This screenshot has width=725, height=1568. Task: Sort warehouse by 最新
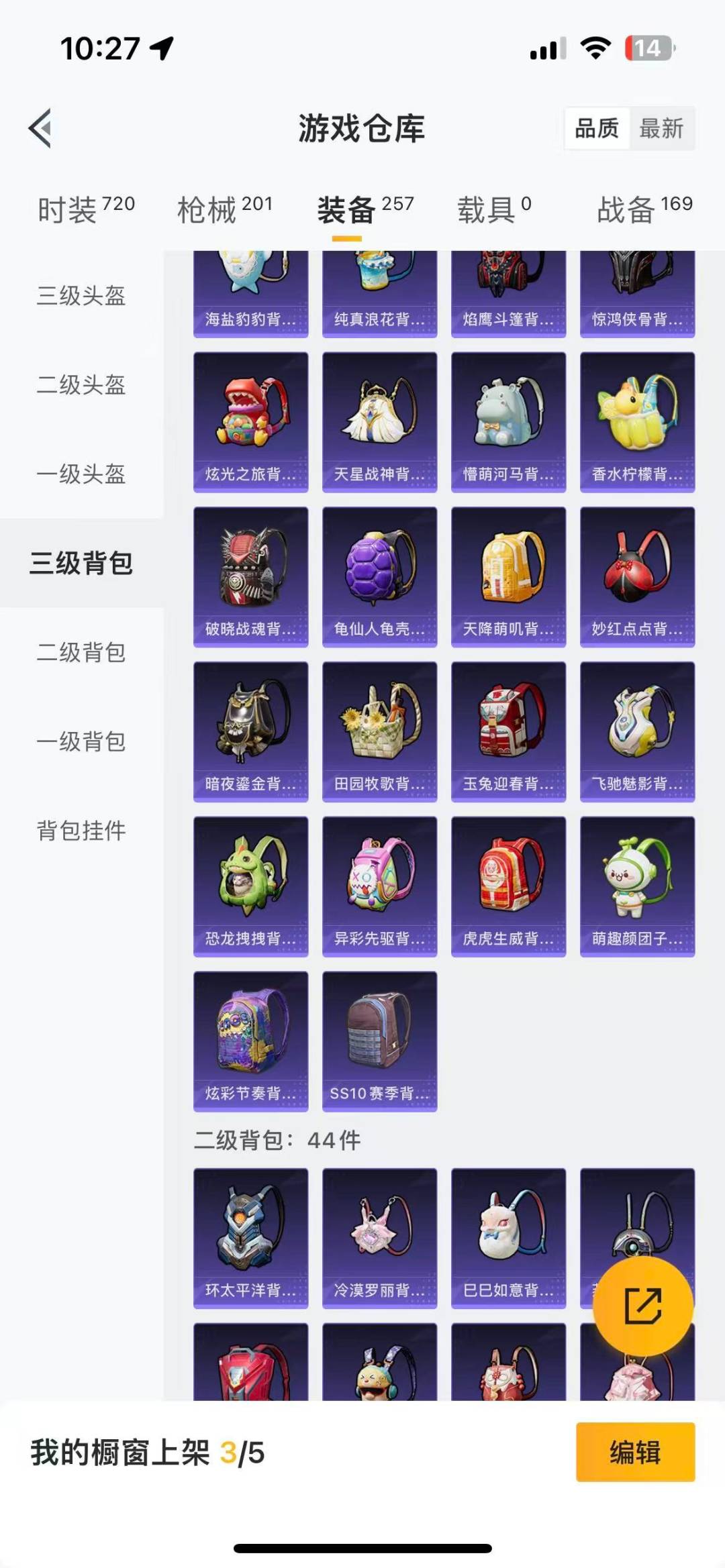661,128
